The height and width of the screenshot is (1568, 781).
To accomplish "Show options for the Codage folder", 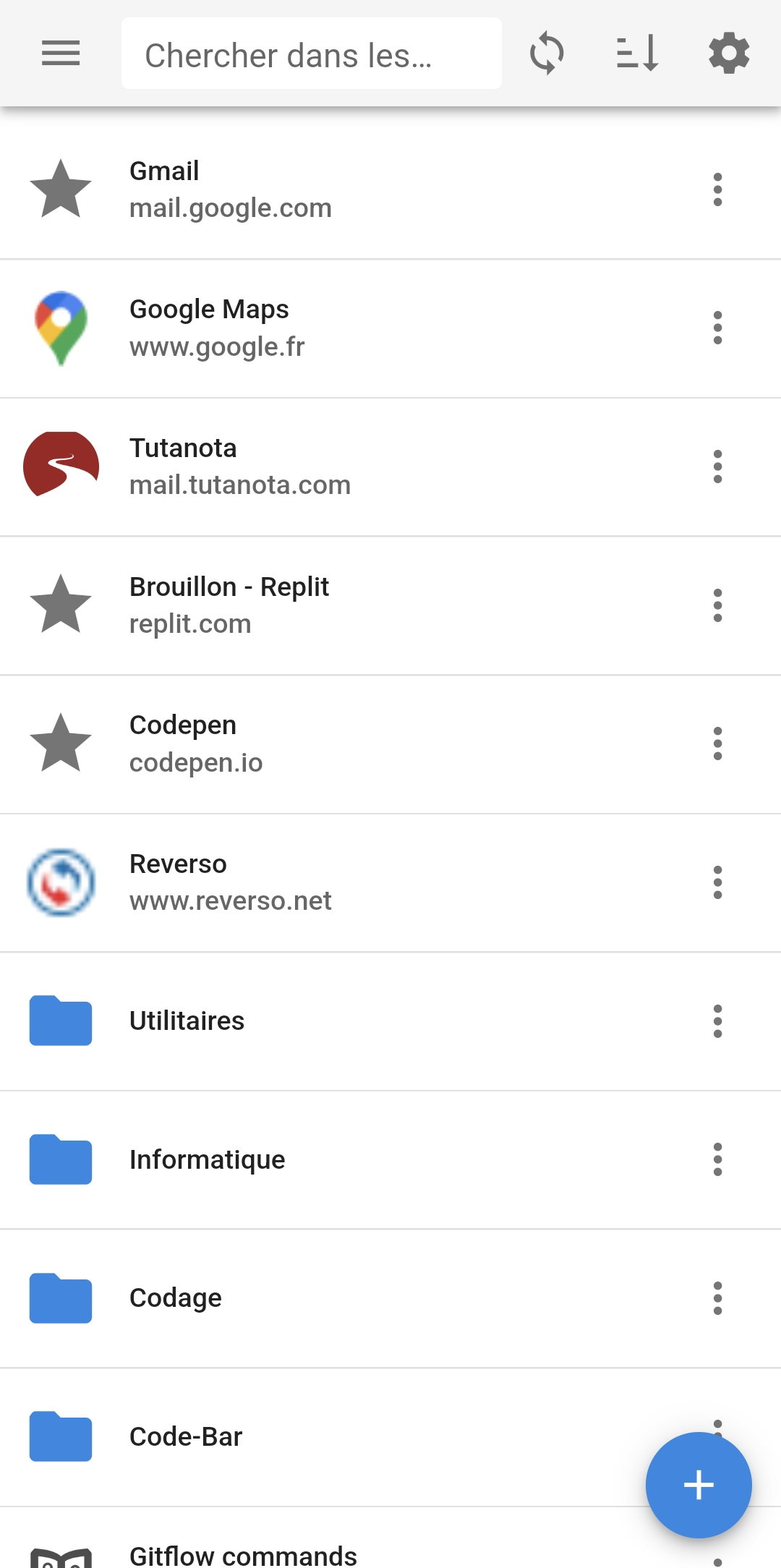I will [x=717, y=1298].
